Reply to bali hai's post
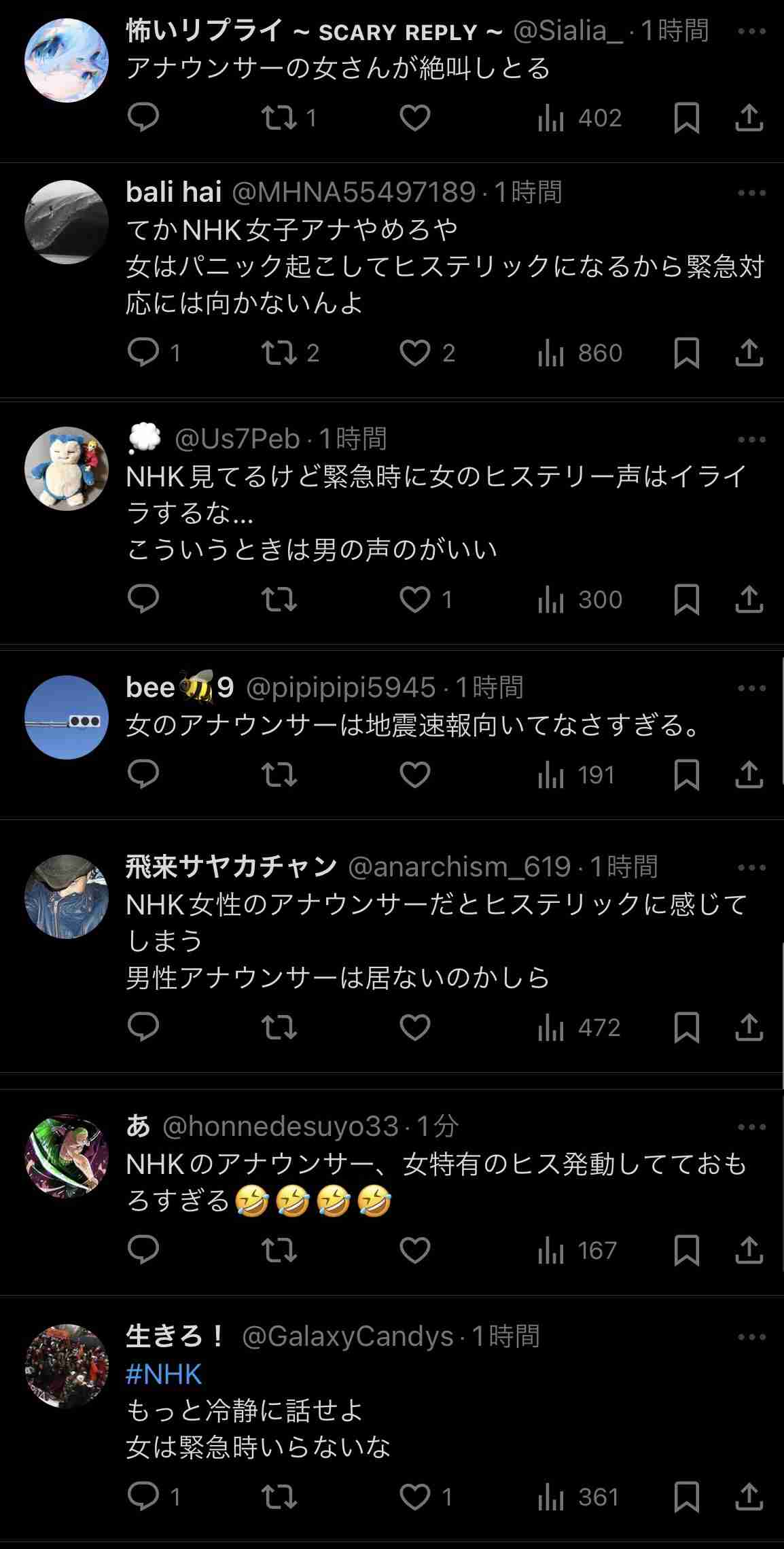 tap(154, 353)
